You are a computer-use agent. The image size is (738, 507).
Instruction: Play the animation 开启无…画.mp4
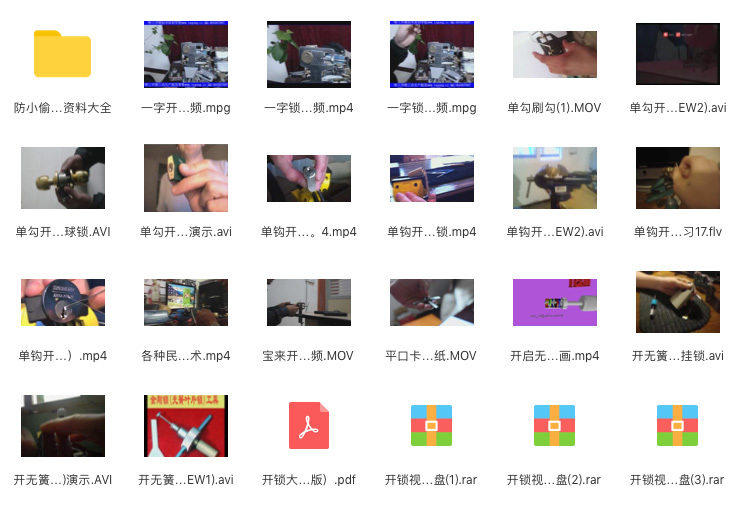pos(554,303)
